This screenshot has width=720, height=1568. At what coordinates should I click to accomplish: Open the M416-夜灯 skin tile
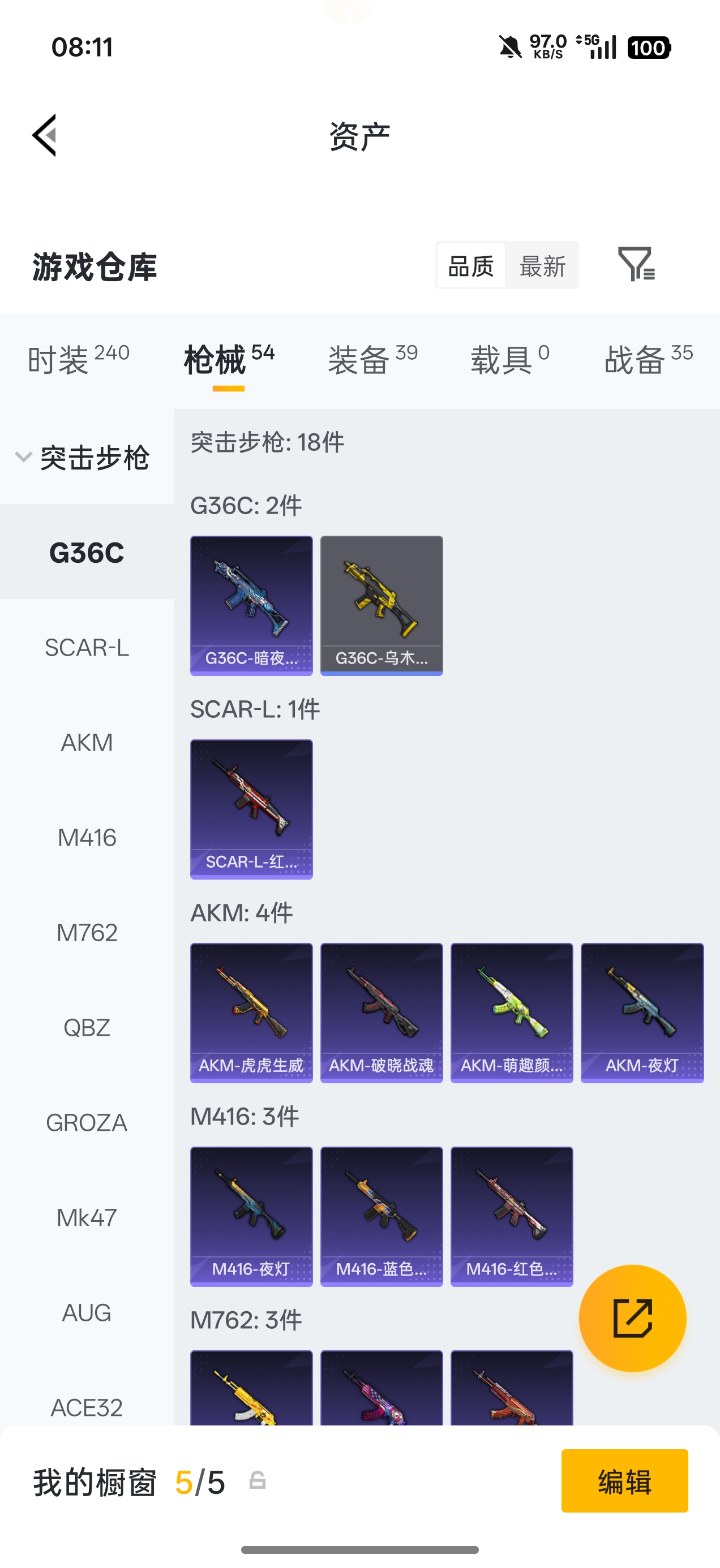[251, 1217]
